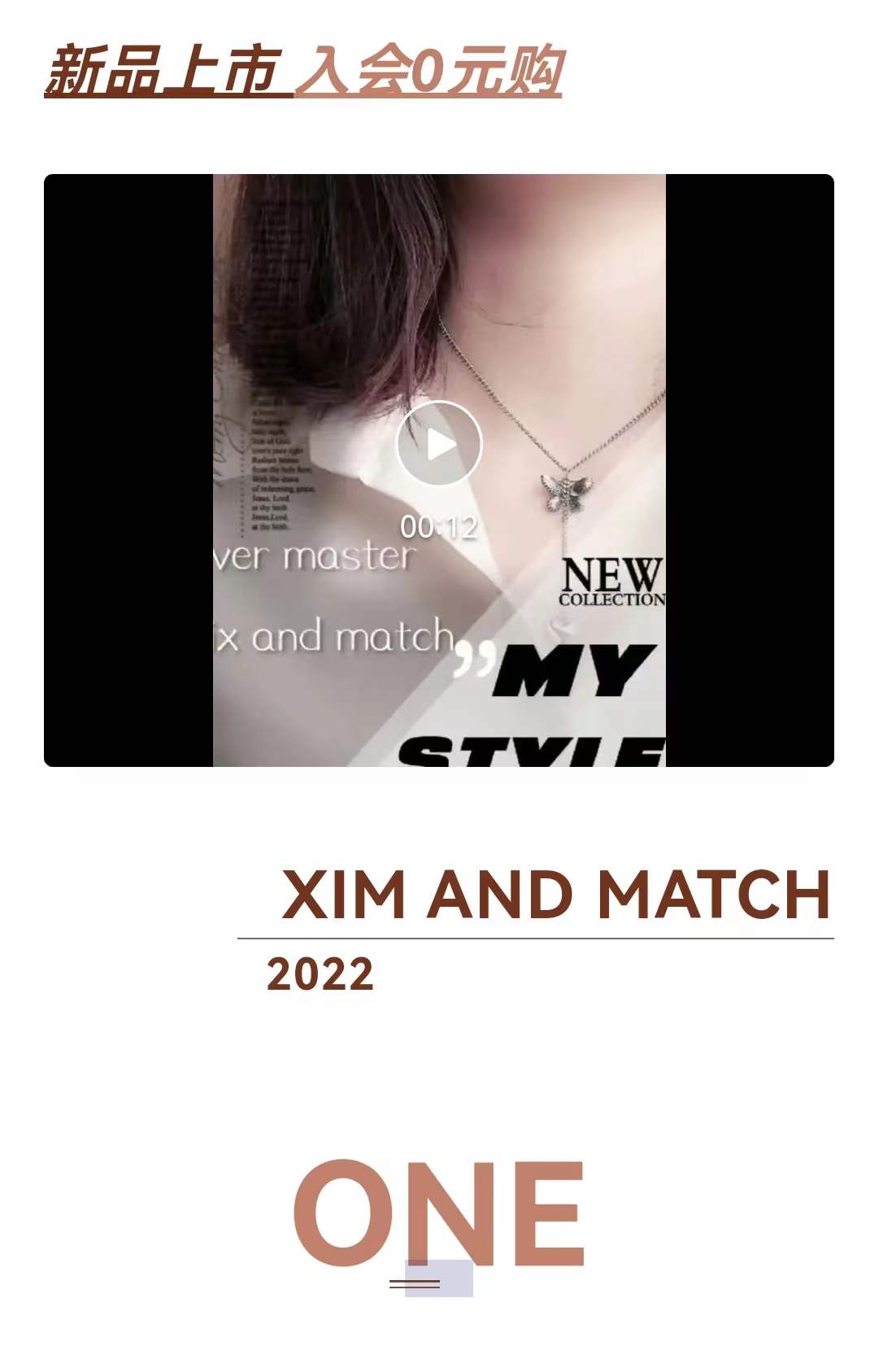The width and height of the screenshot is (870, 1372).
Task: Play the 00:12 necklace video
Action: 438,444
